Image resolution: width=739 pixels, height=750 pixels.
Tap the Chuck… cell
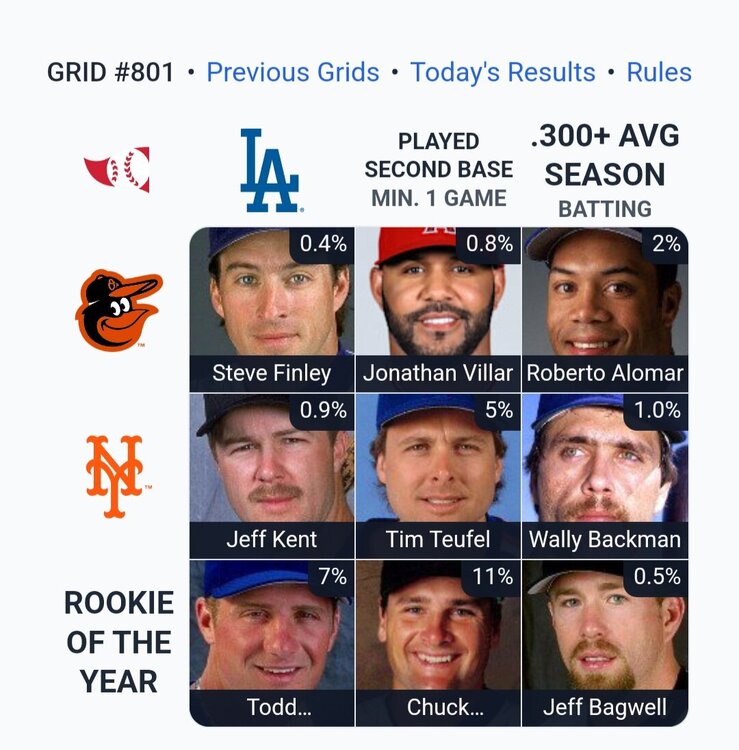(438, 642)
